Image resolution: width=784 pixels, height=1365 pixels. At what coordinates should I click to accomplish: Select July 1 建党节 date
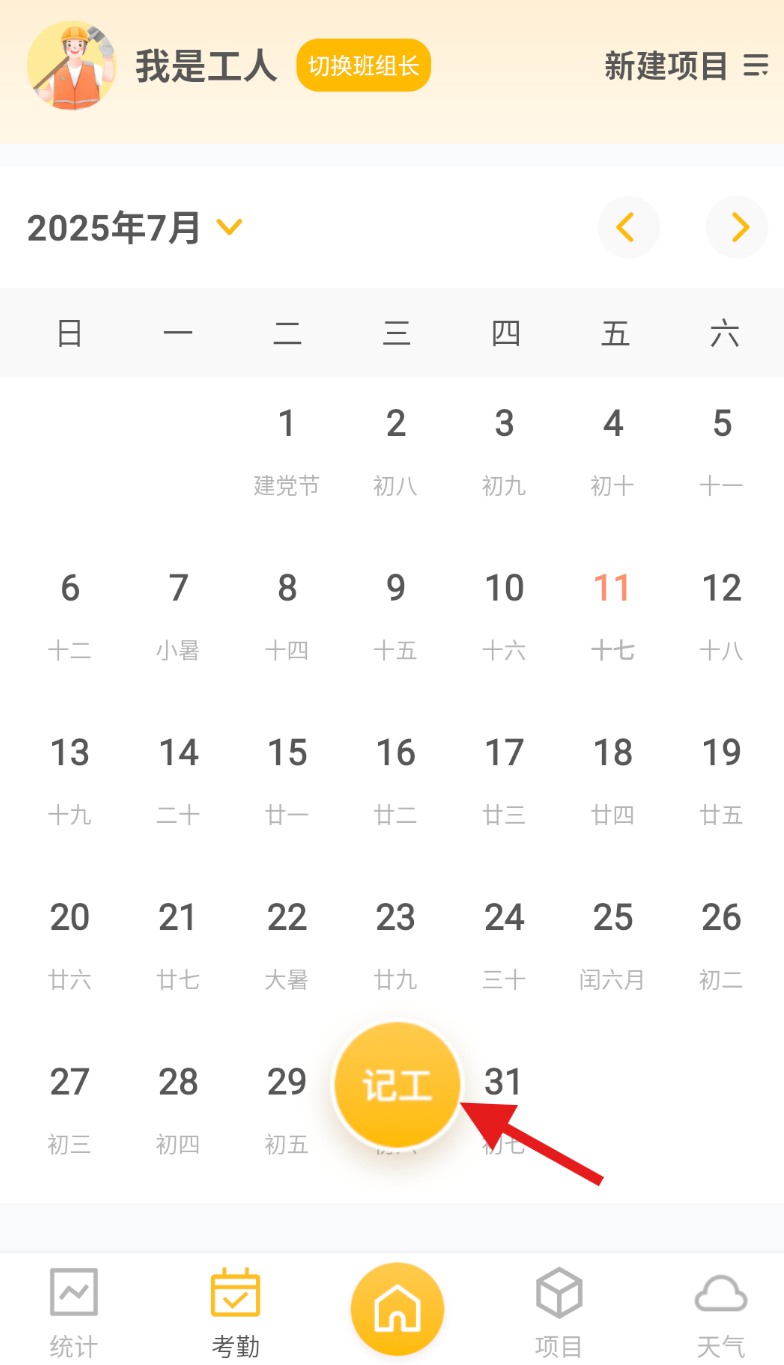287,449
